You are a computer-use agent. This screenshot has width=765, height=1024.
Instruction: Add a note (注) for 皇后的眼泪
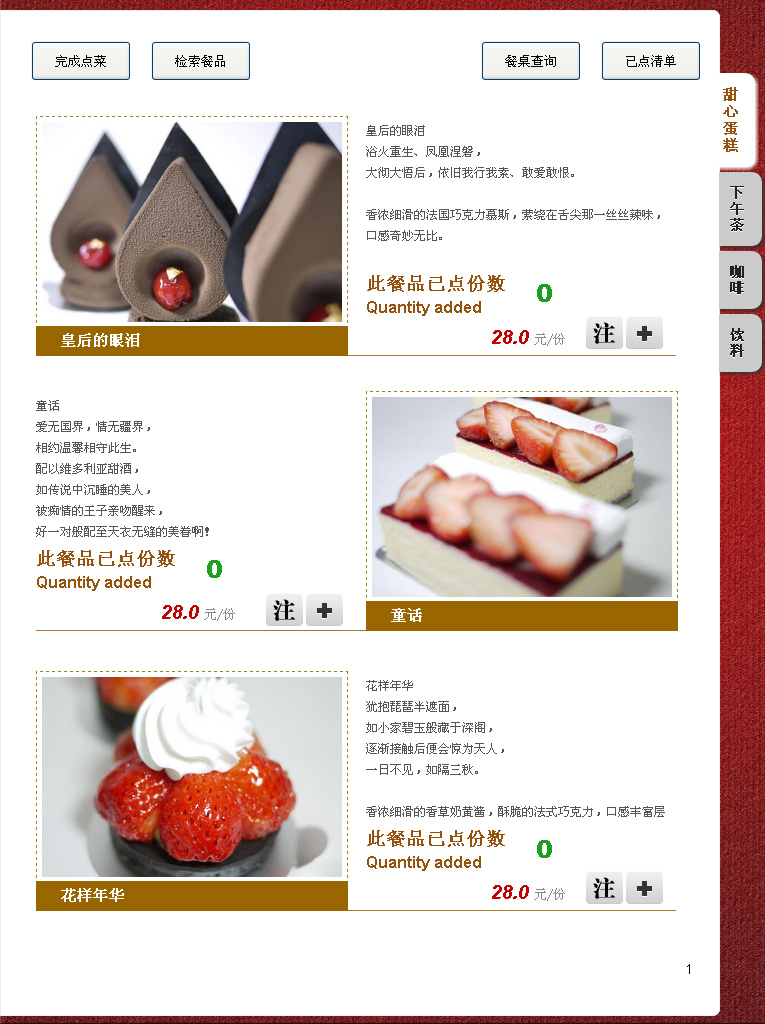point(604,333)
